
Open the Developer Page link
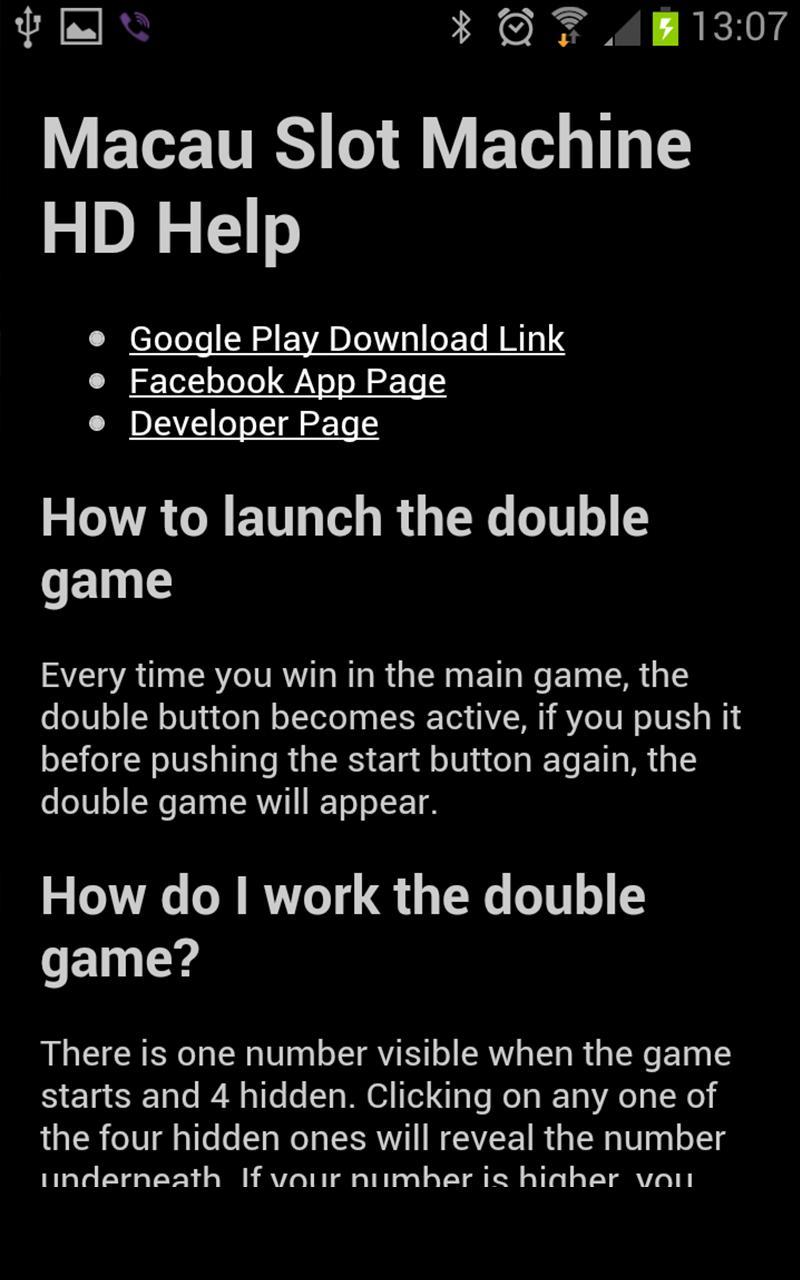click(254, 424)
